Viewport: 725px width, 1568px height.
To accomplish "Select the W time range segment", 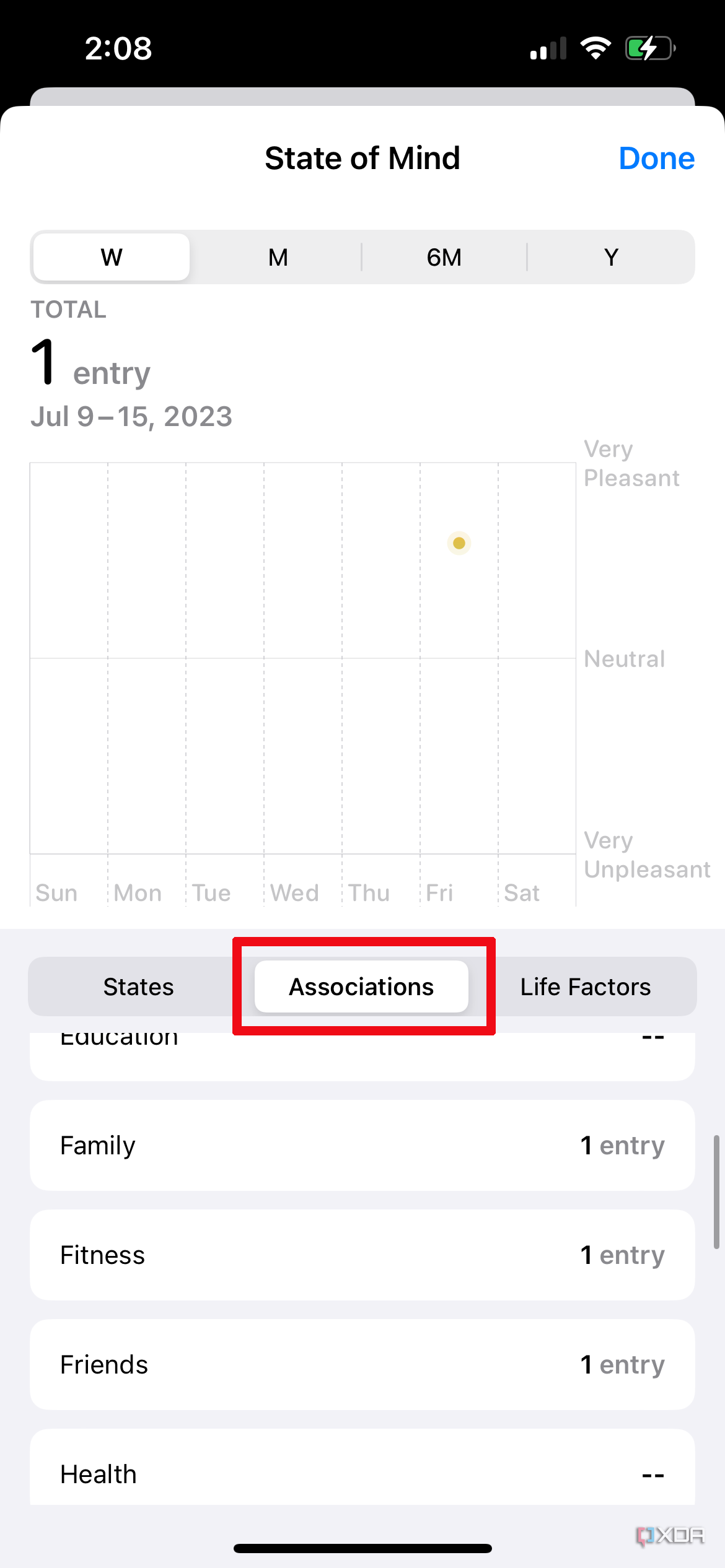I will coord(110,256).
